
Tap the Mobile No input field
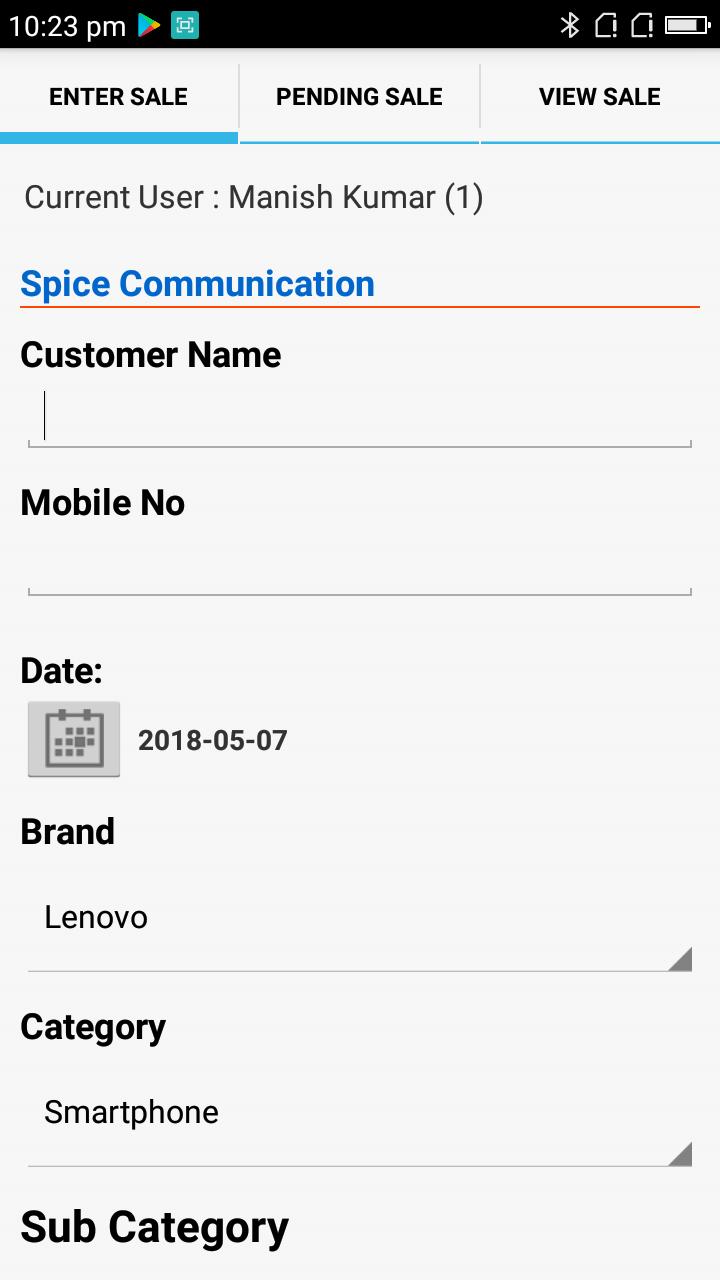(360, 565)
